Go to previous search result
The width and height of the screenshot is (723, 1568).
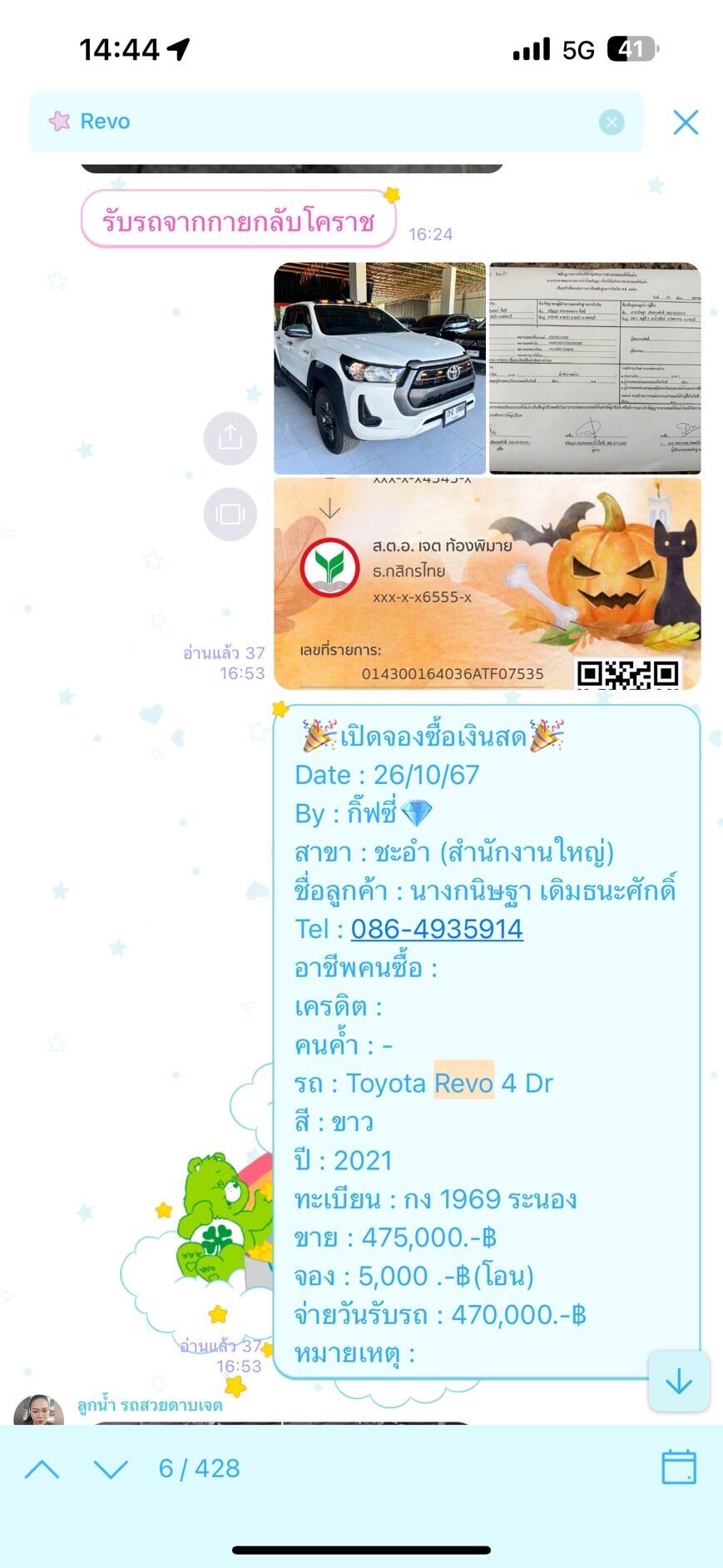(x=42, y=1469)
